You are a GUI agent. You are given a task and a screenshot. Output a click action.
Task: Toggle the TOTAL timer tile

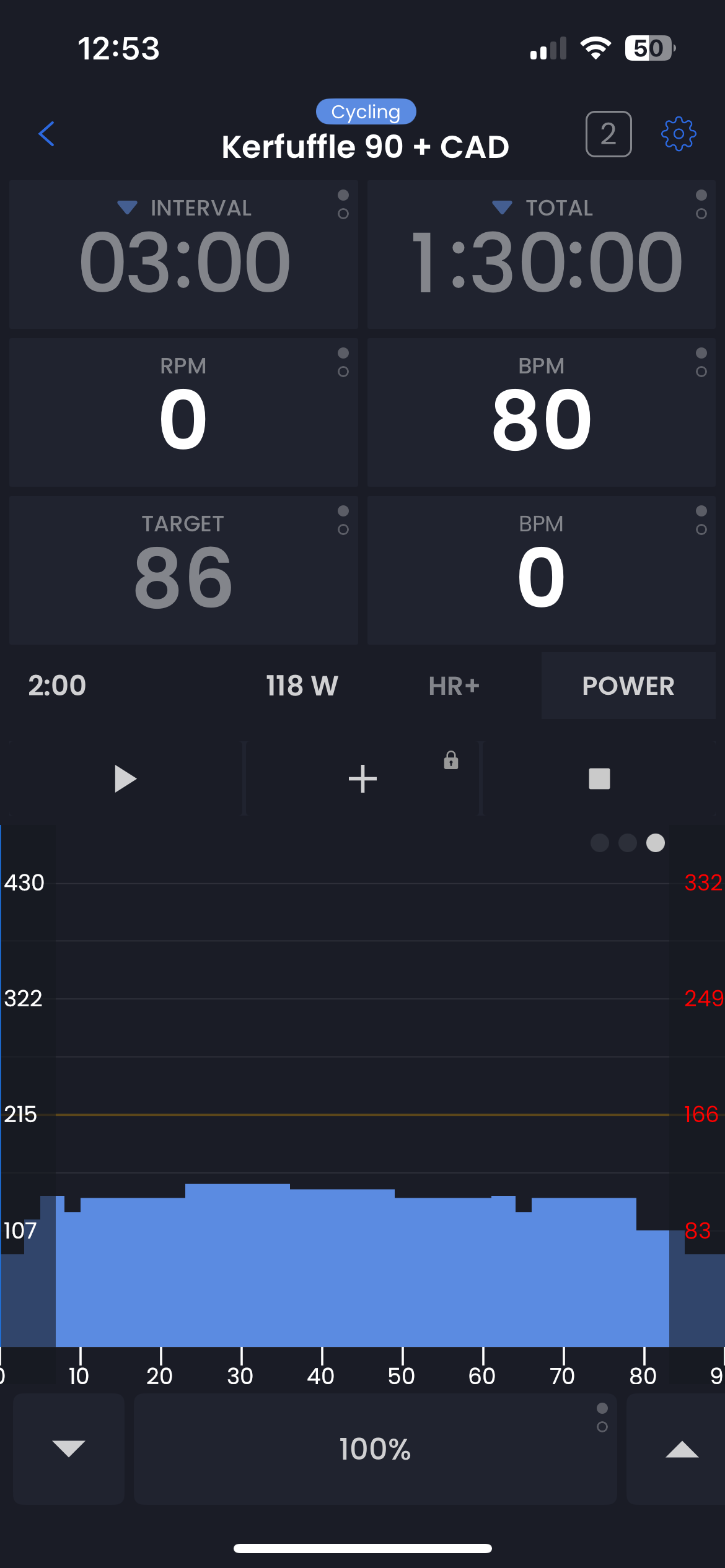[542, 255]
